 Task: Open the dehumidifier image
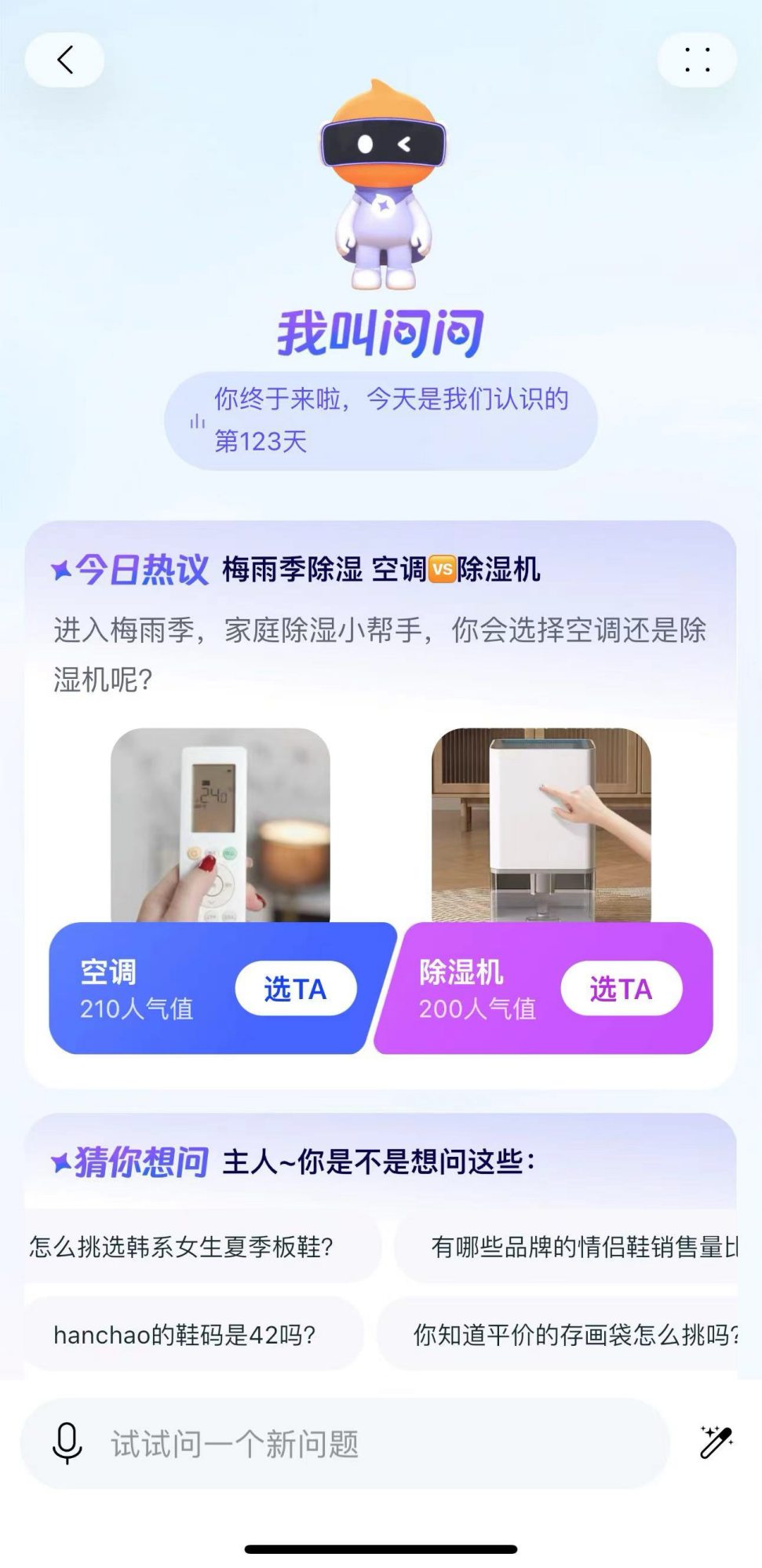(x=541, y=824)
